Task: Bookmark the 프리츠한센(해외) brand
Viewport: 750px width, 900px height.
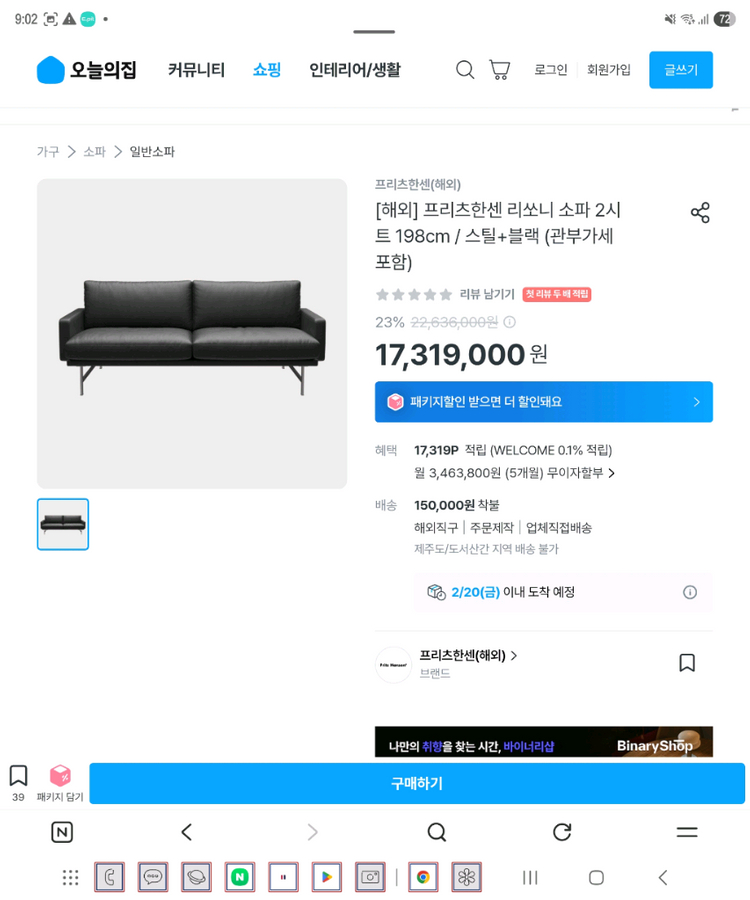Action: pos(687,662)
